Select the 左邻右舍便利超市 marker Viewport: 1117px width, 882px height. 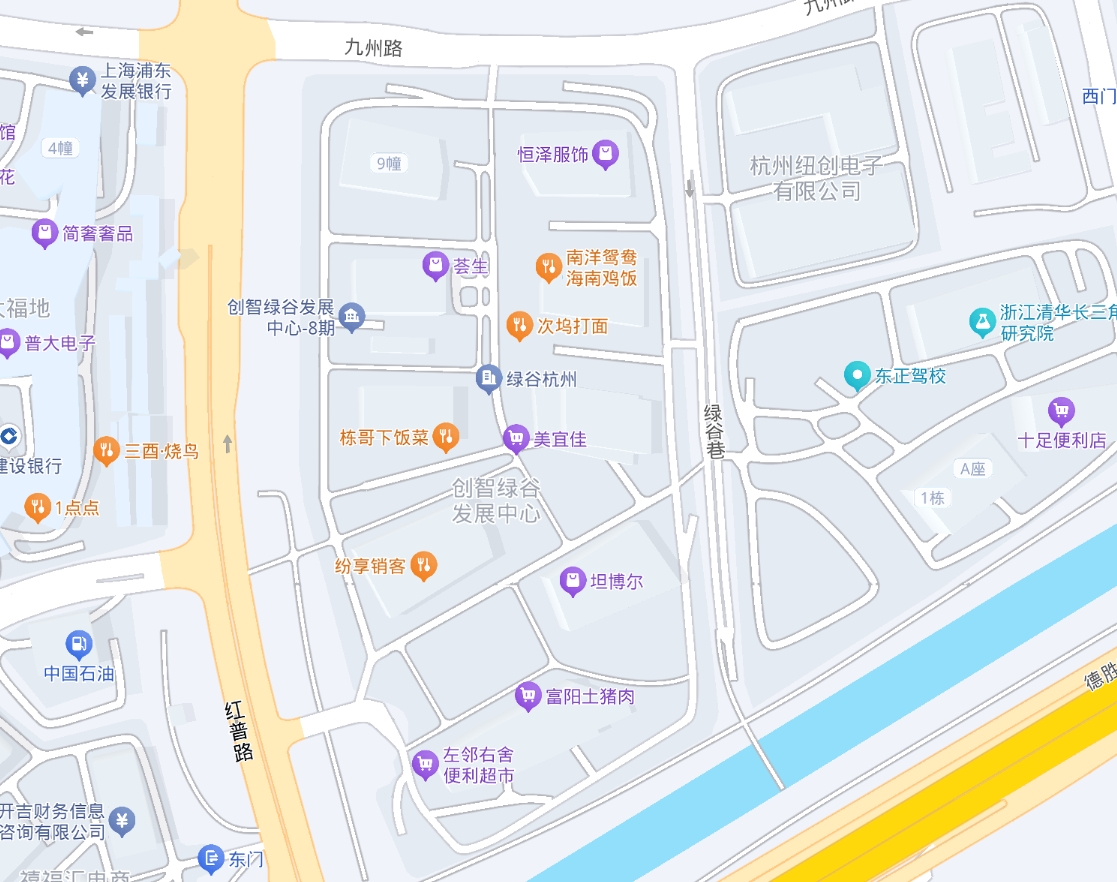click(424, 765)
